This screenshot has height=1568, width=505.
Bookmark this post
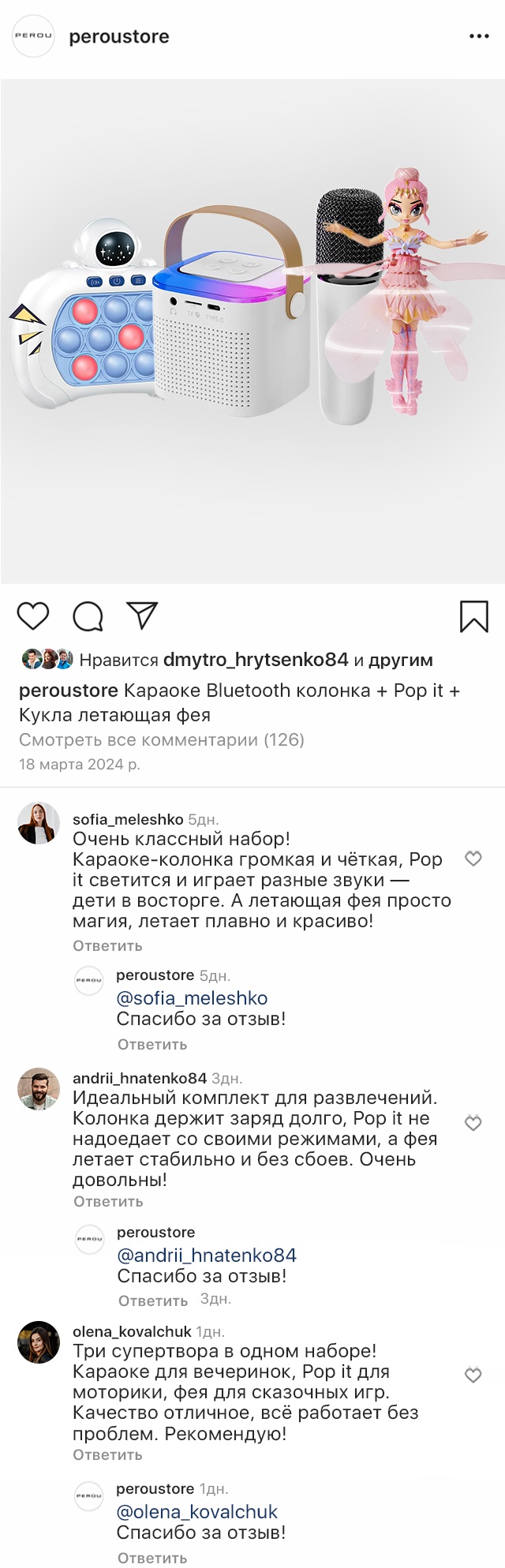(x=473, y=616)
